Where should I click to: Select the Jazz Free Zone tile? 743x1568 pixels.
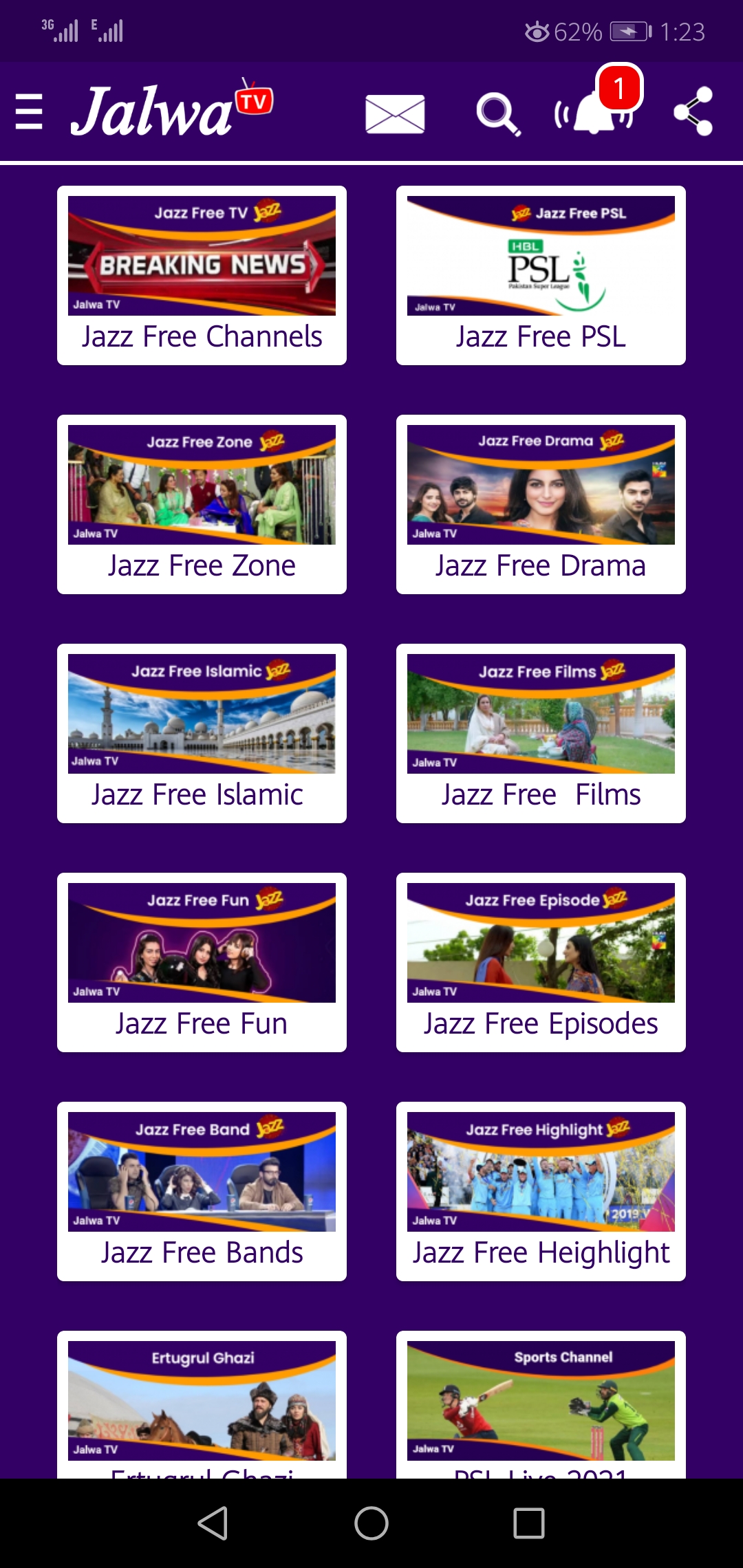click(202, 504)
